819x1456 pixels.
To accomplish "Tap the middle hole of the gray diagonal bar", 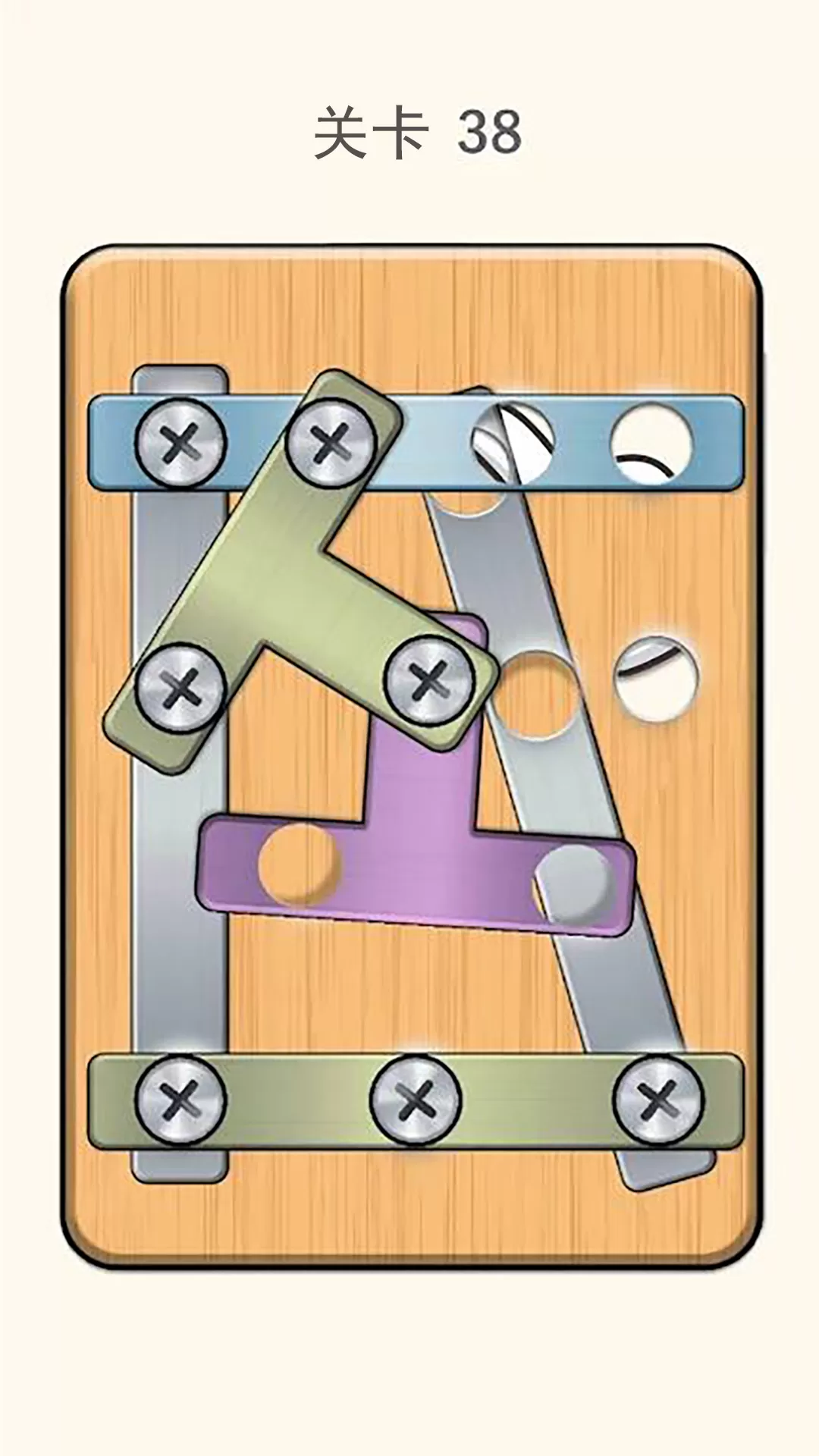I will pos(537,695).
